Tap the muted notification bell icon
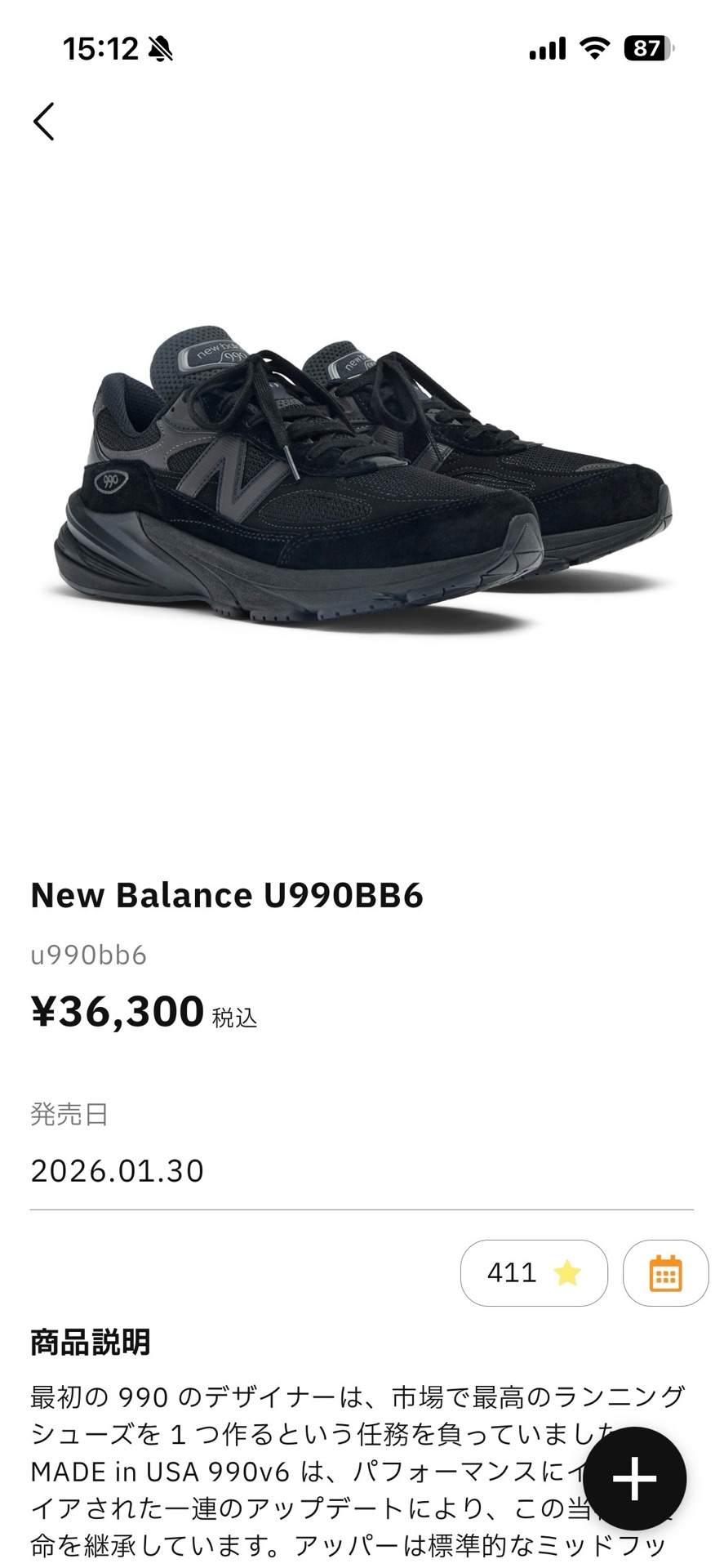This screenshot has height=1568, width=724. 161,47
